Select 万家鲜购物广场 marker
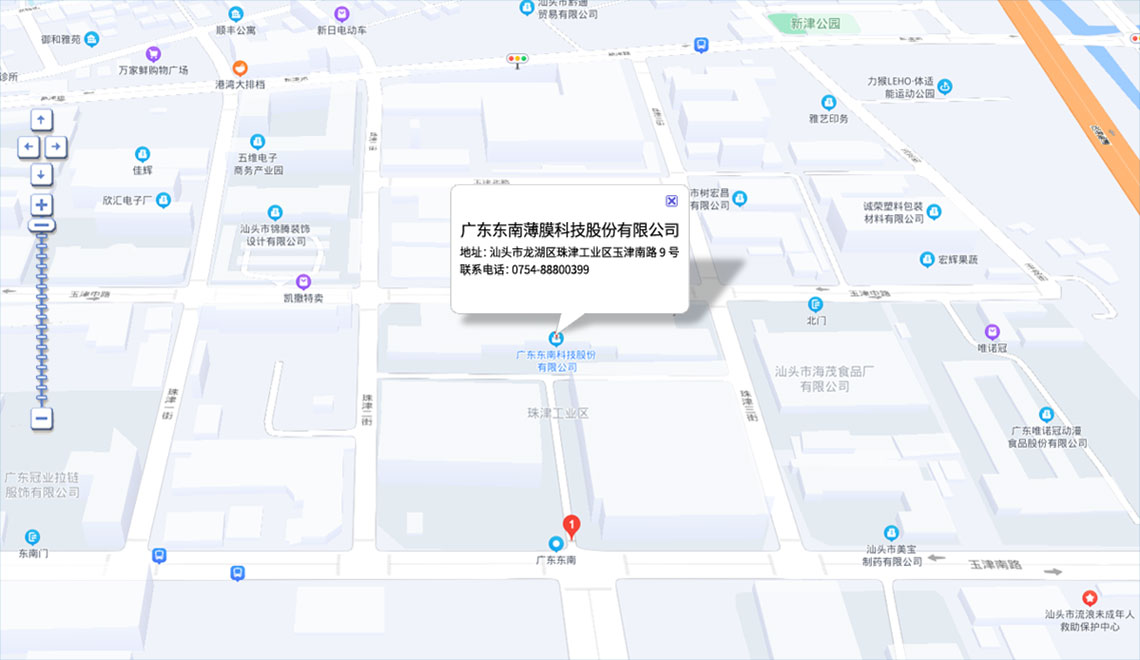The width and height of the screenshot is (1140, 660). pyautogui.click(x=153, y=54)
